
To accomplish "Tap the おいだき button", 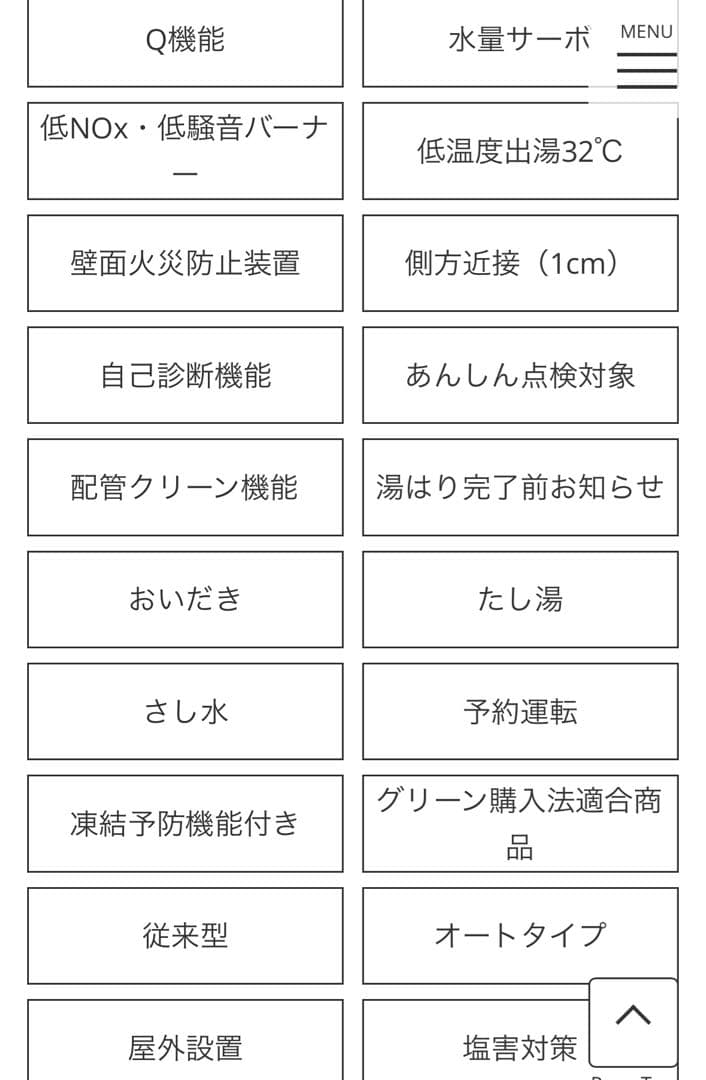I will [185, 599].
